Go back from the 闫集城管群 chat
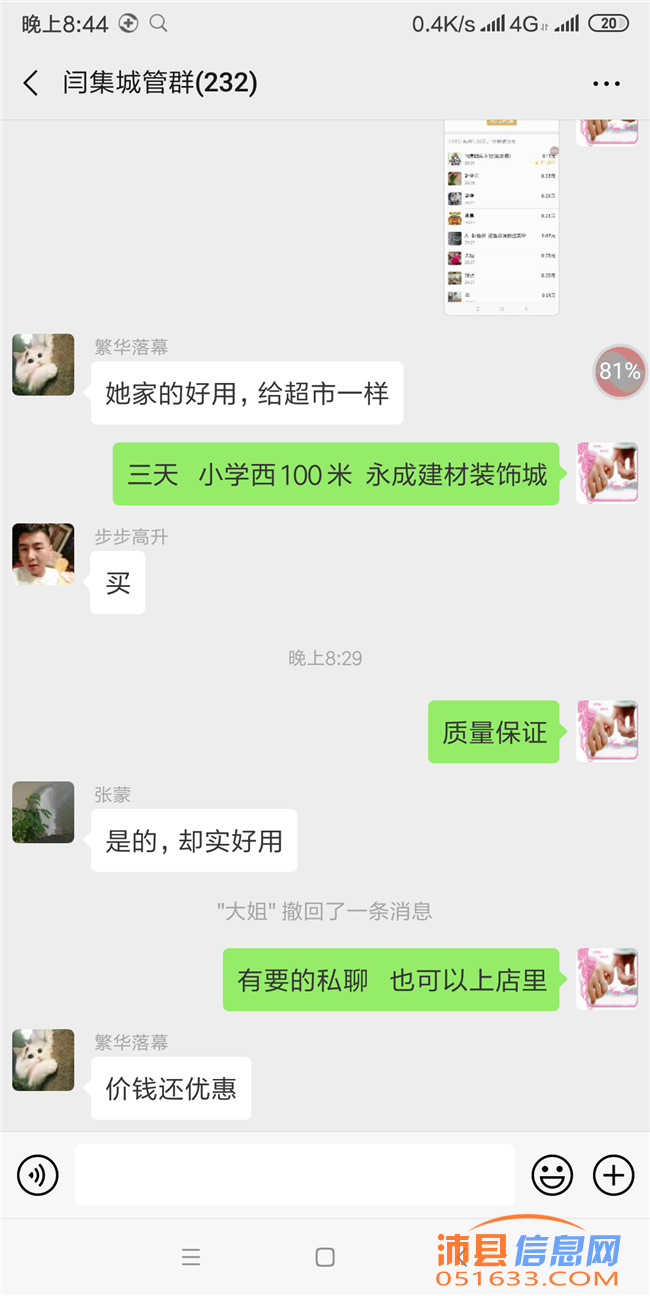 (x=31, y=83)
